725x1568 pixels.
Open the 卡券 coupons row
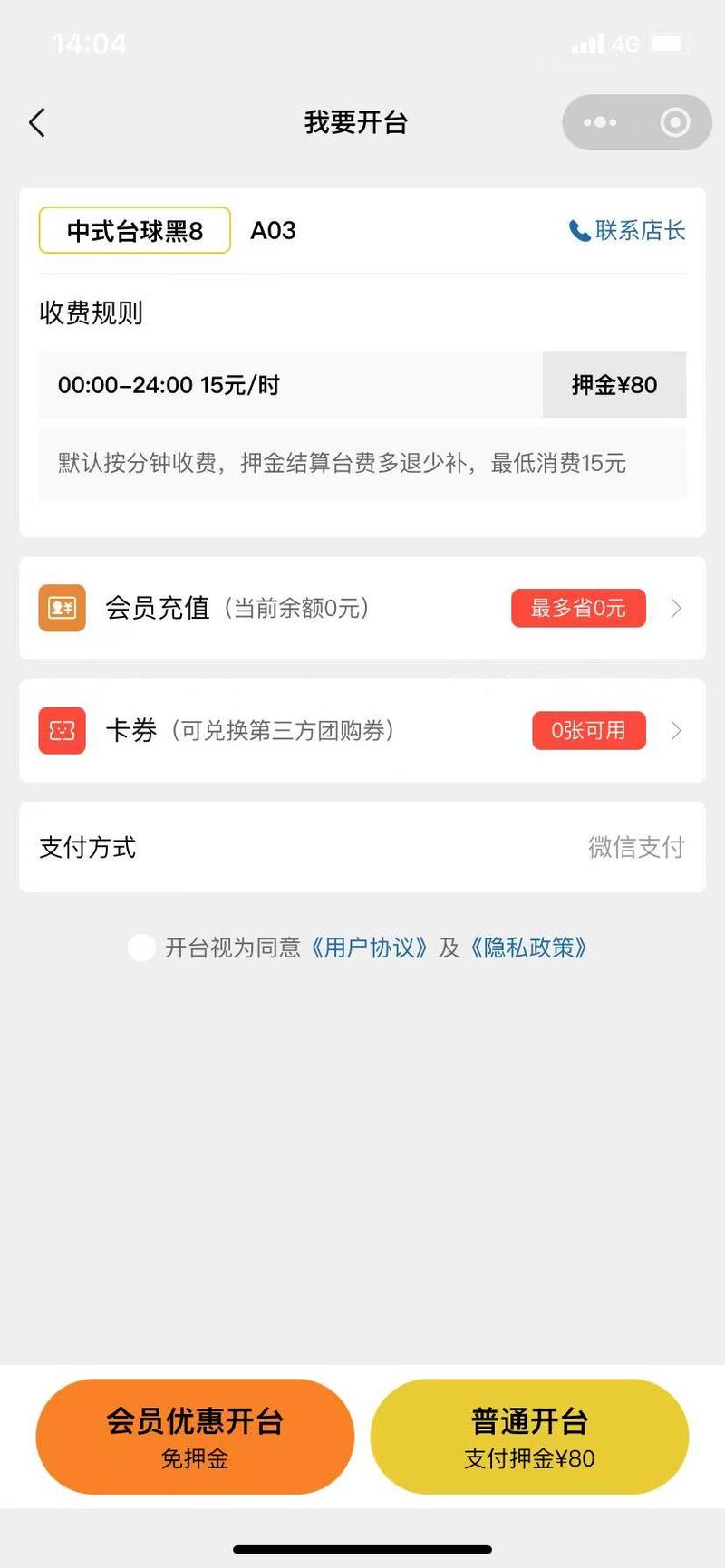pos(362,730)
